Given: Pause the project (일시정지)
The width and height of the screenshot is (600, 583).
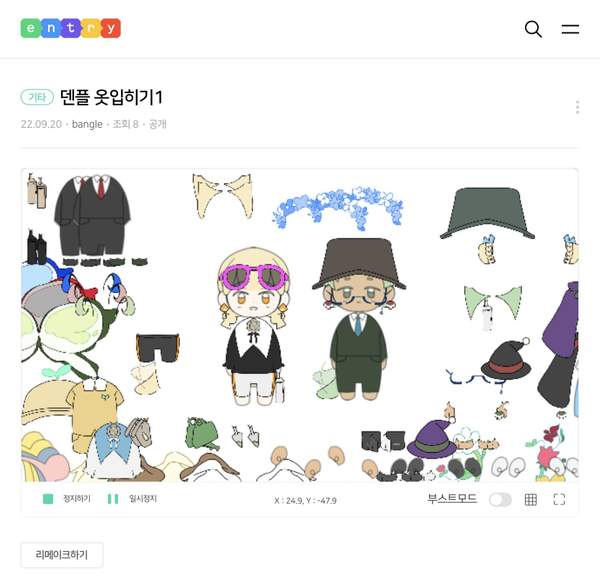Looking at the screenshot, I should click(132, 498).
